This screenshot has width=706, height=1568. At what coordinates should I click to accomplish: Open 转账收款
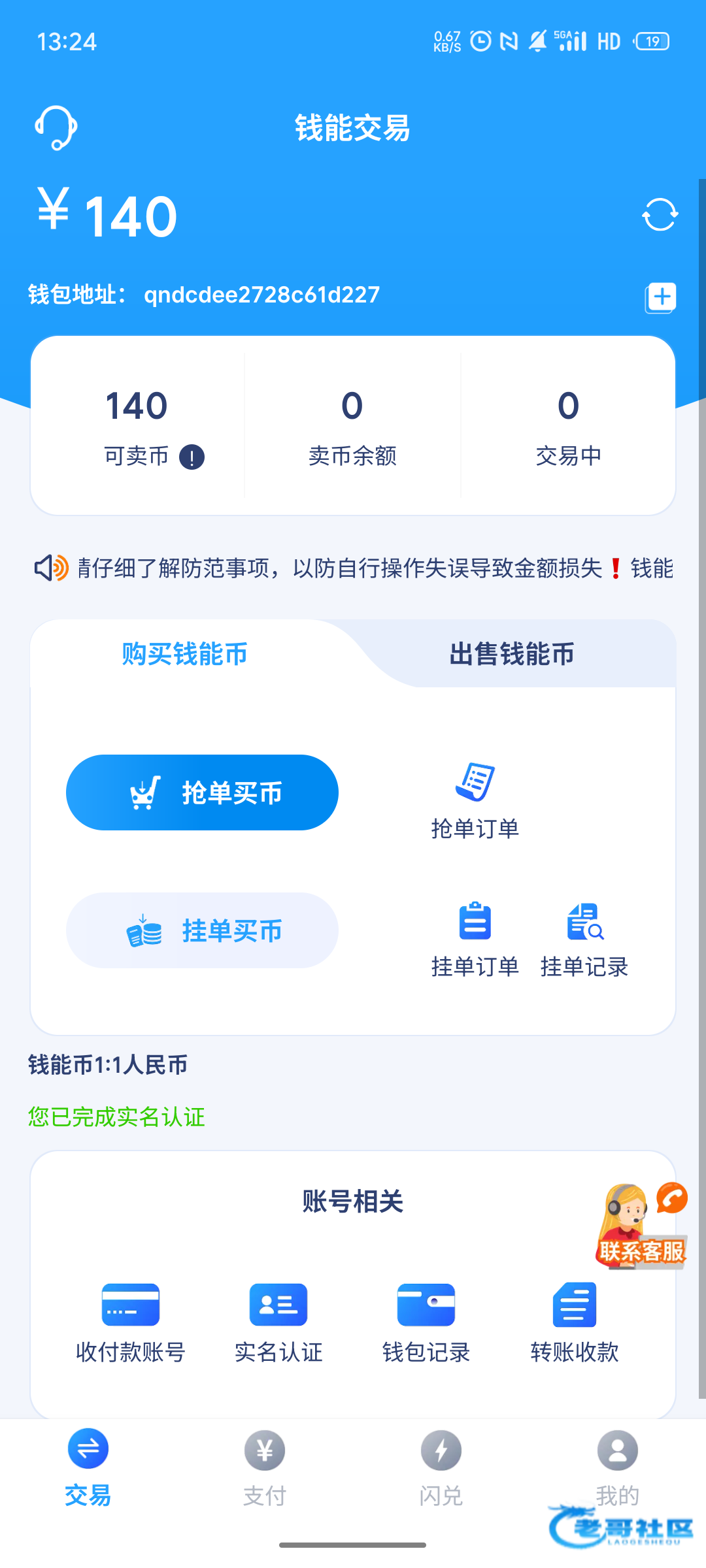(575, 1324)
